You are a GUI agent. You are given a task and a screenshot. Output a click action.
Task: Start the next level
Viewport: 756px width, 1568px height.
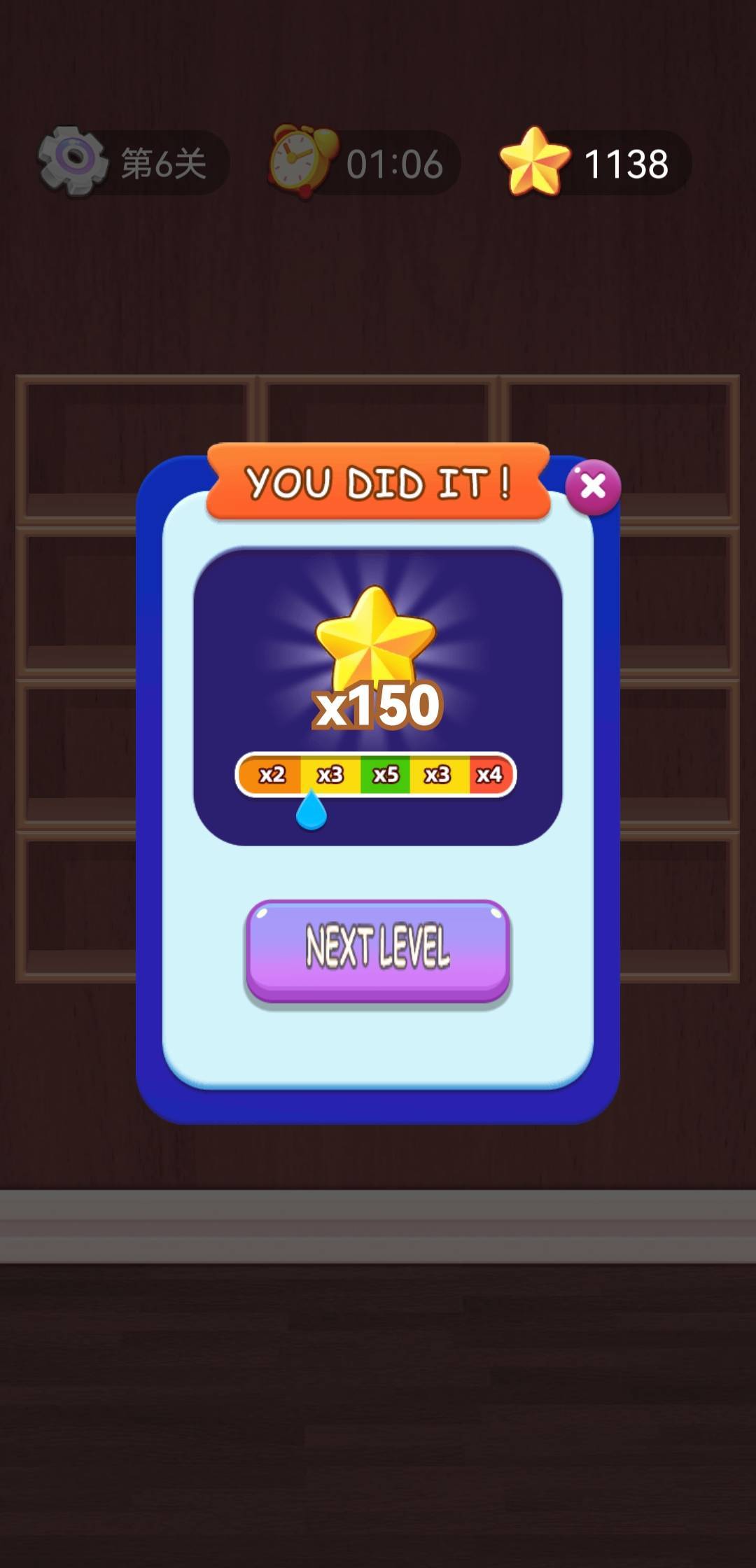point(377,950)
